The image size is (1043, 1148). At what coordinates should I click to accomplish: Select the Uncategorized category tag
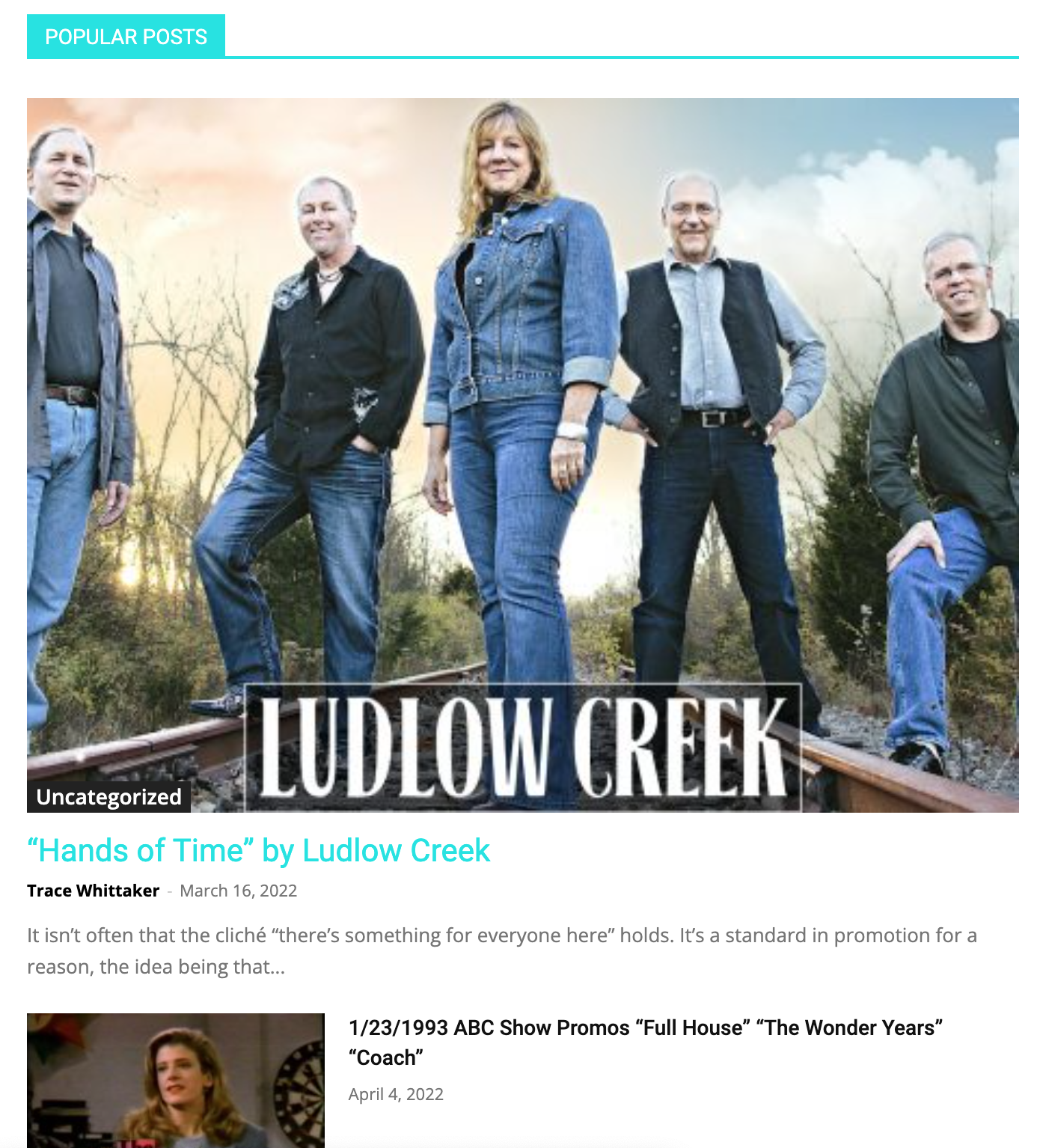[x=109, y=797]
